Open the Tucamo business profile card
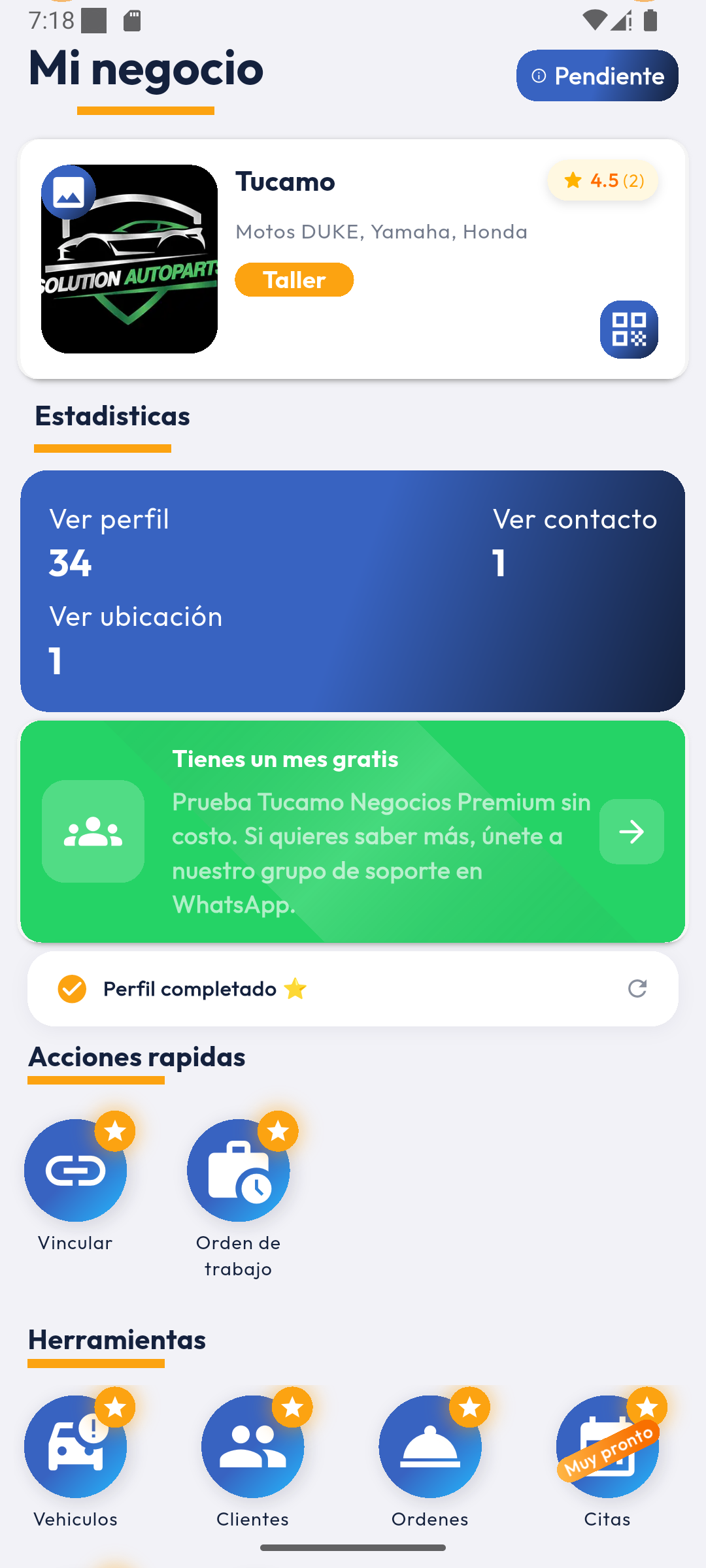Viewport: 706px width, 1568px height. (353, 257)
